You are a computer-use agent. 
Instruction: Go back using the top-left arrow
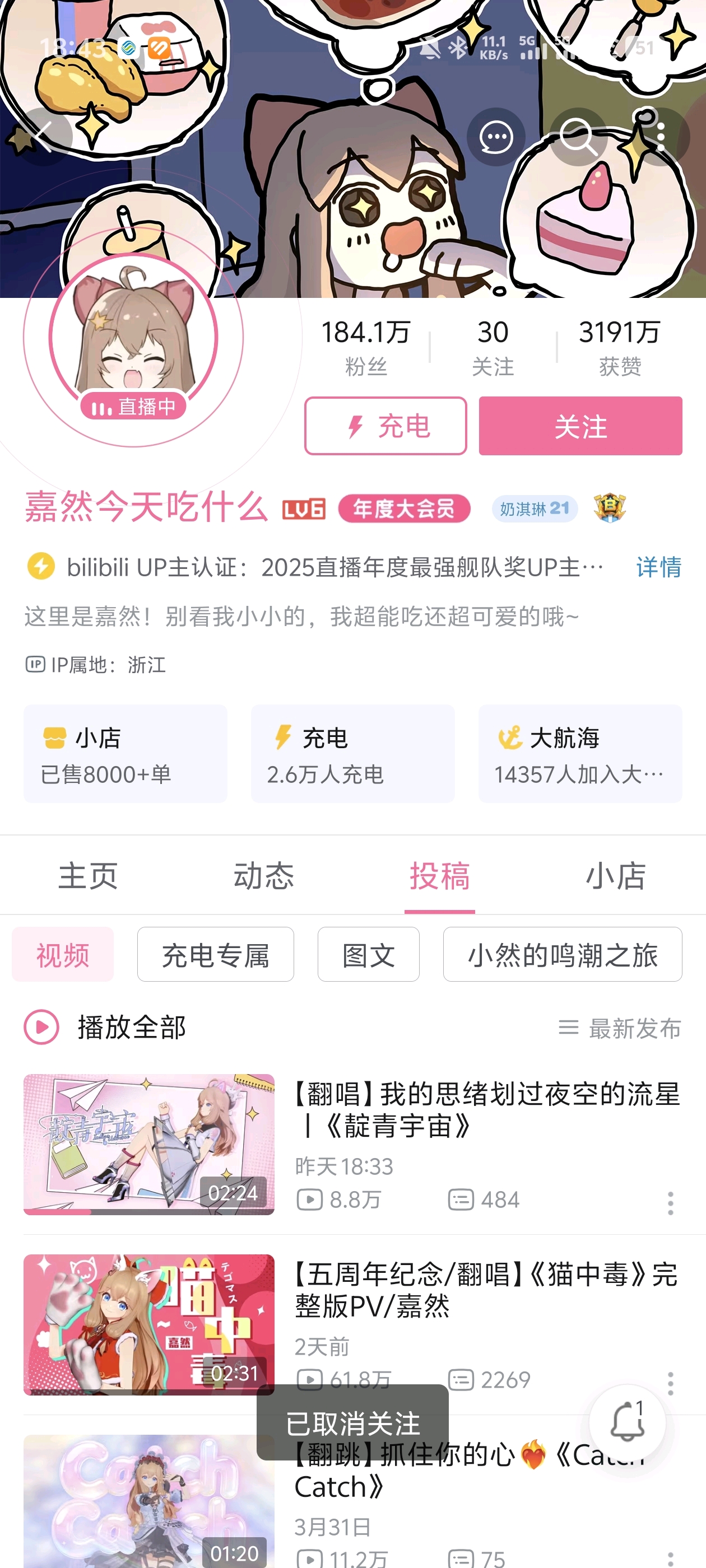(x=43, y=137)
